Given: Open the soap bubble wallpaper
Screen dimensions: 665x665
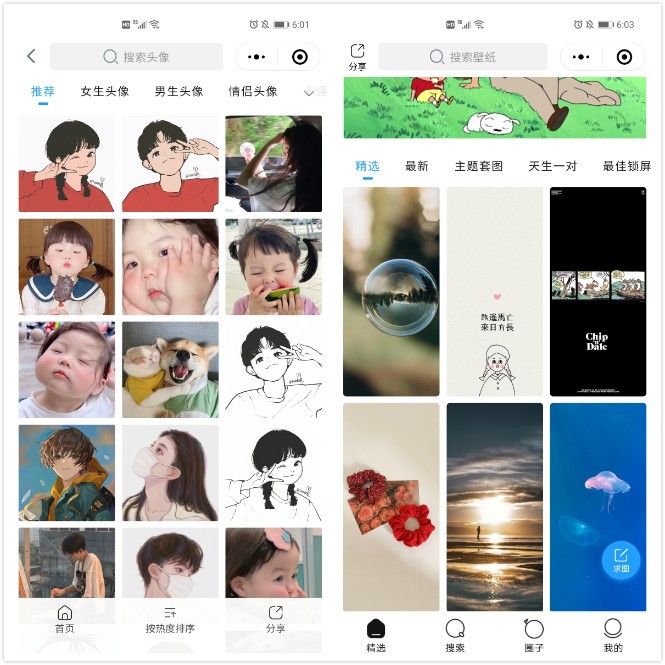Looking at the screenshot, I should pos(391,291).
